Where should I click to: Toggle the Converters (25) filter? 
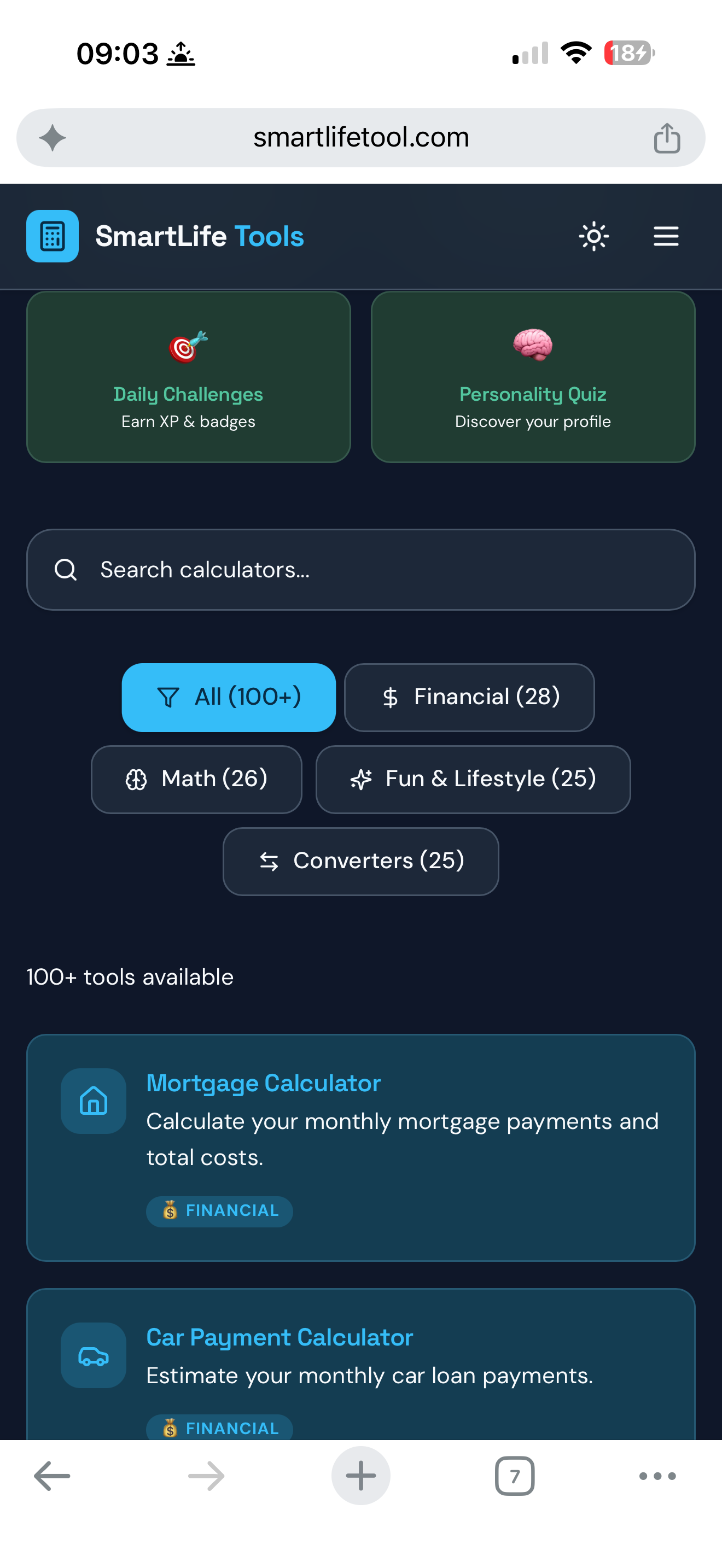click(x=360, y=861)
